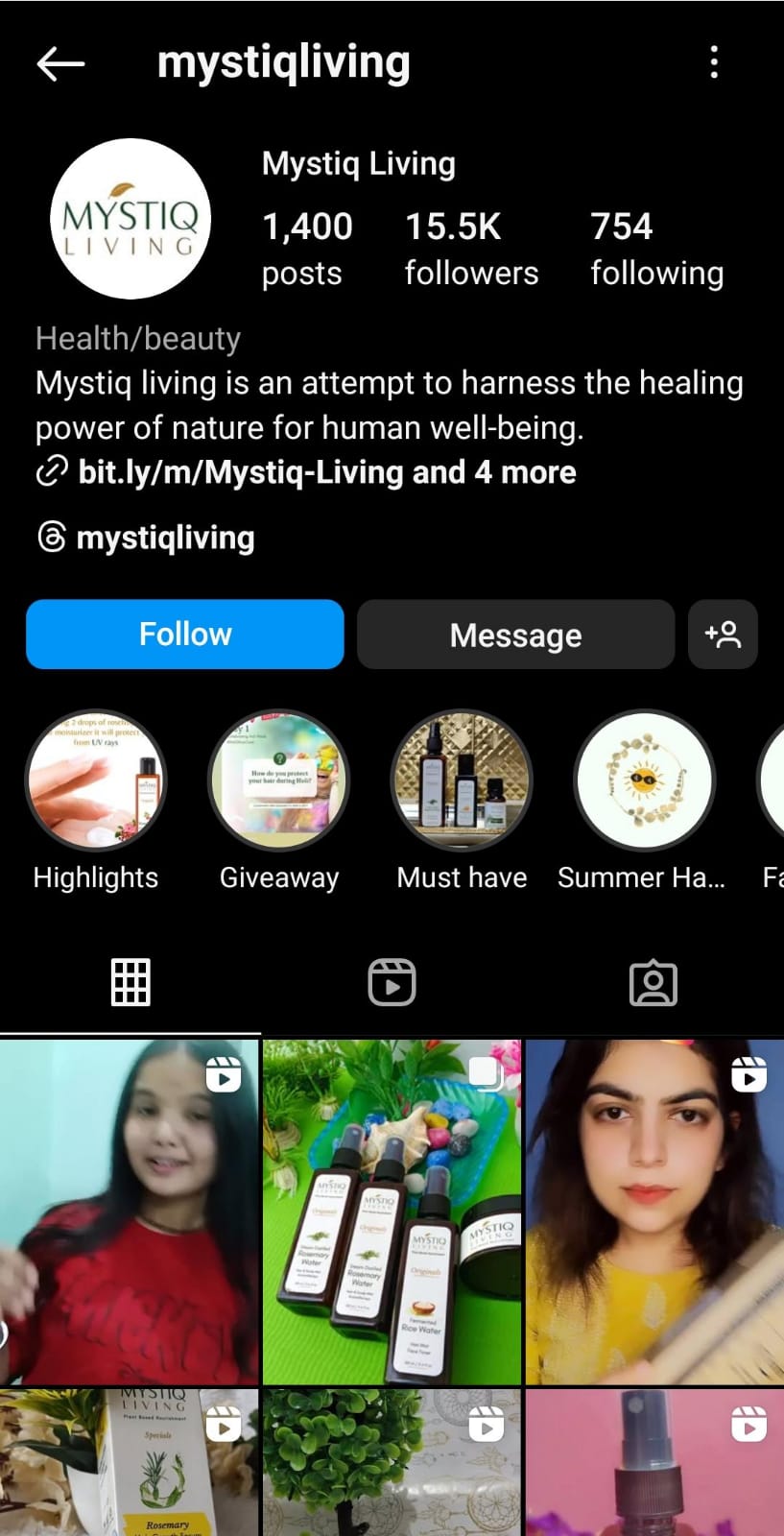View the Mystiq Living profile picture
This screenshot has width=784, height=1536.
[x=131, y=219]
